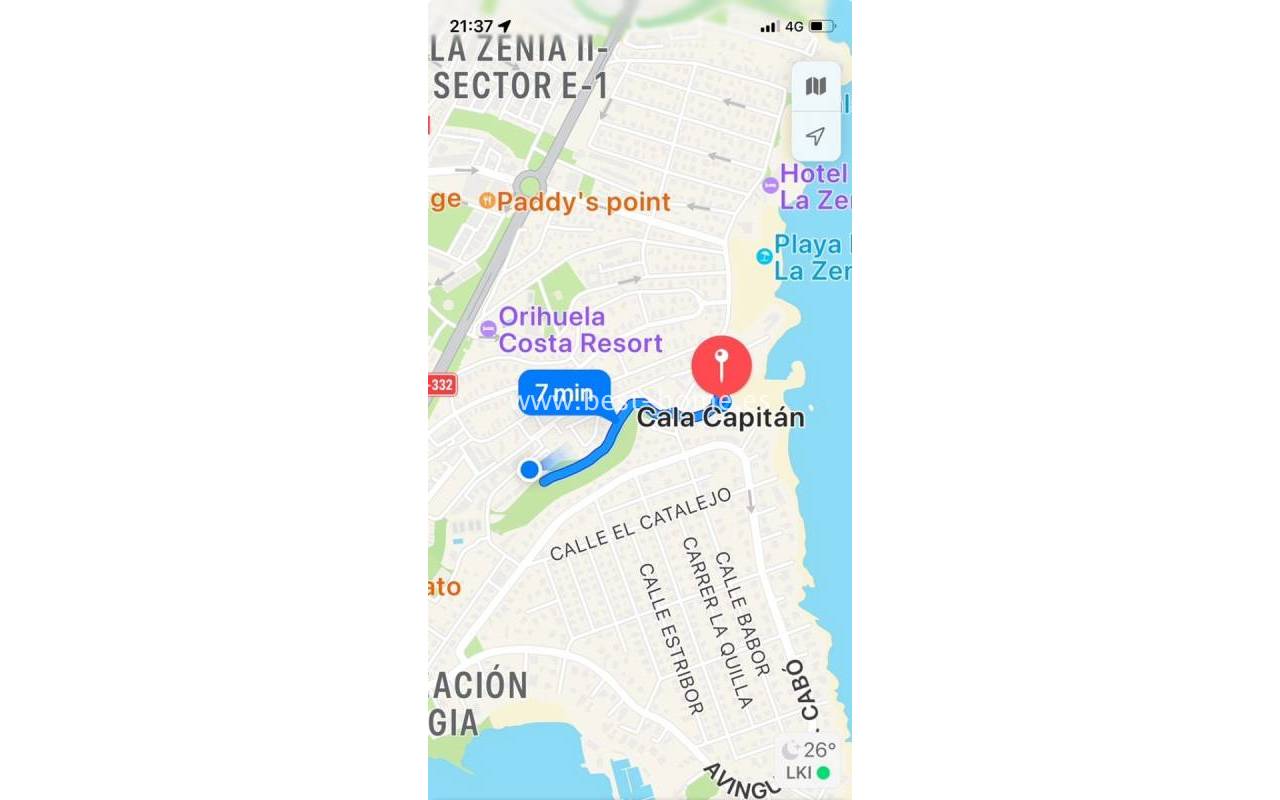
Task: Open Paddy's point restaurant marker
Action: point(487,201)
